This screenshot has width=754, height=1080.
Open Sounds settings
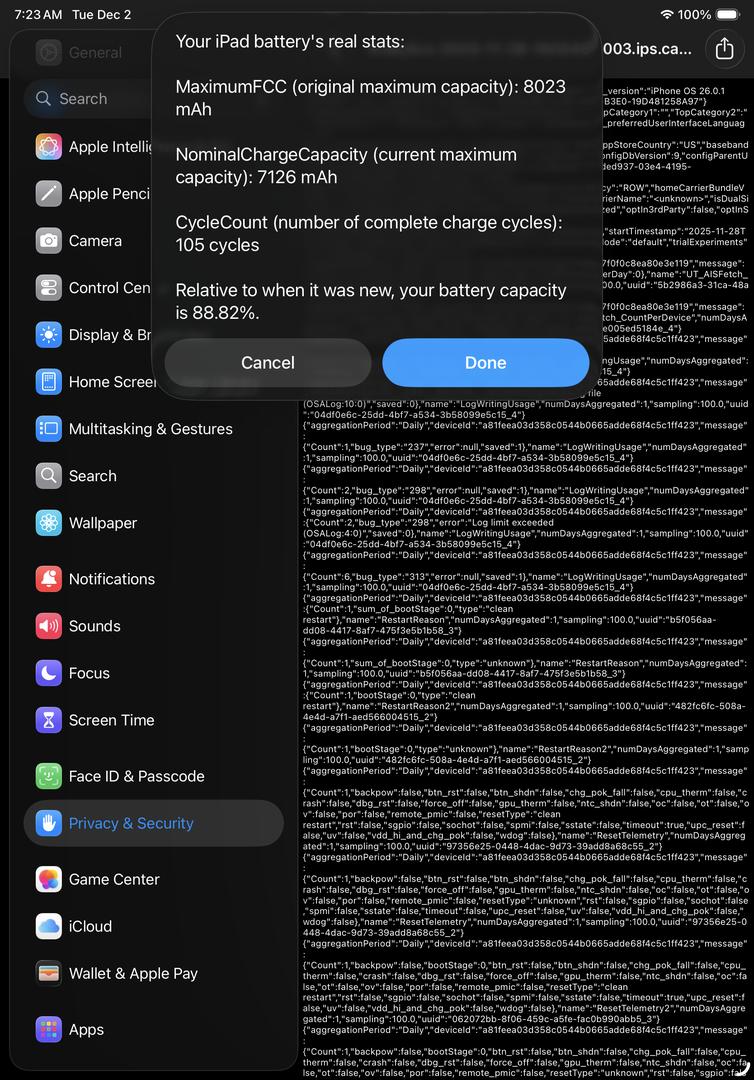pyautogui.click(x=94, y=626)
